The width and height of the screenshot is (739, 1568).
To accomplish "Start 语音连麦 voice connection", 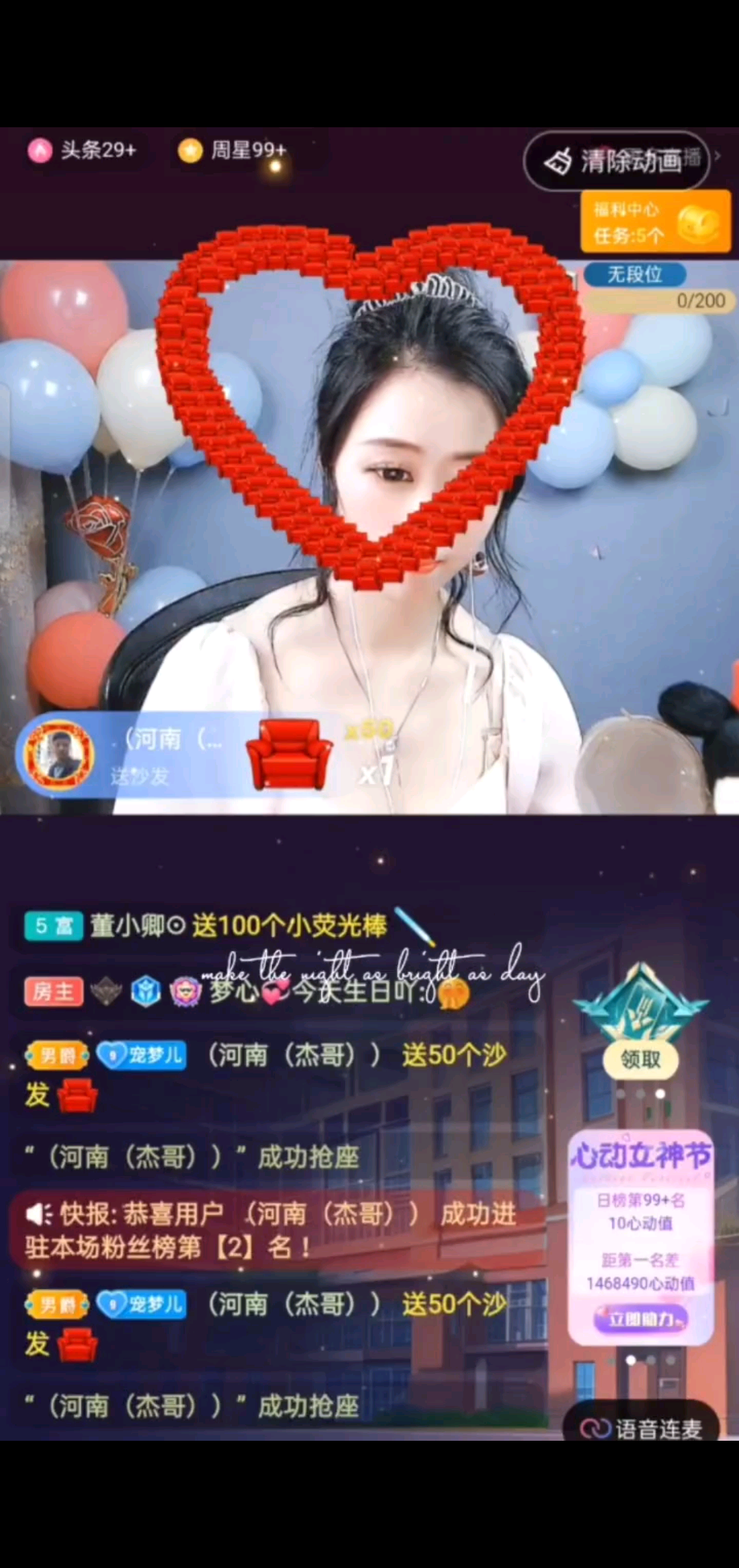I will (x=641, y=1428).
